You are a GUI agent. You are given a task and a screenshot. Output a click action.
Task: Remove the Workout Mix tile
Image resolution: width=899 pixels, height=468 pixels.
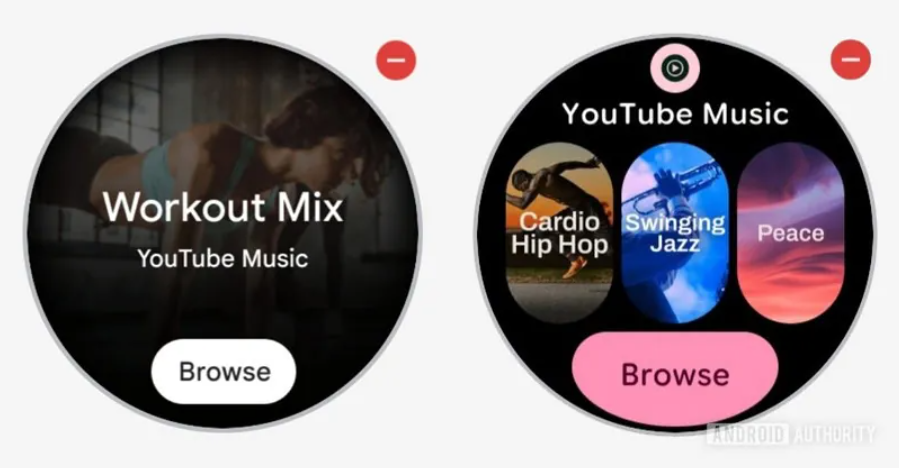396,61
